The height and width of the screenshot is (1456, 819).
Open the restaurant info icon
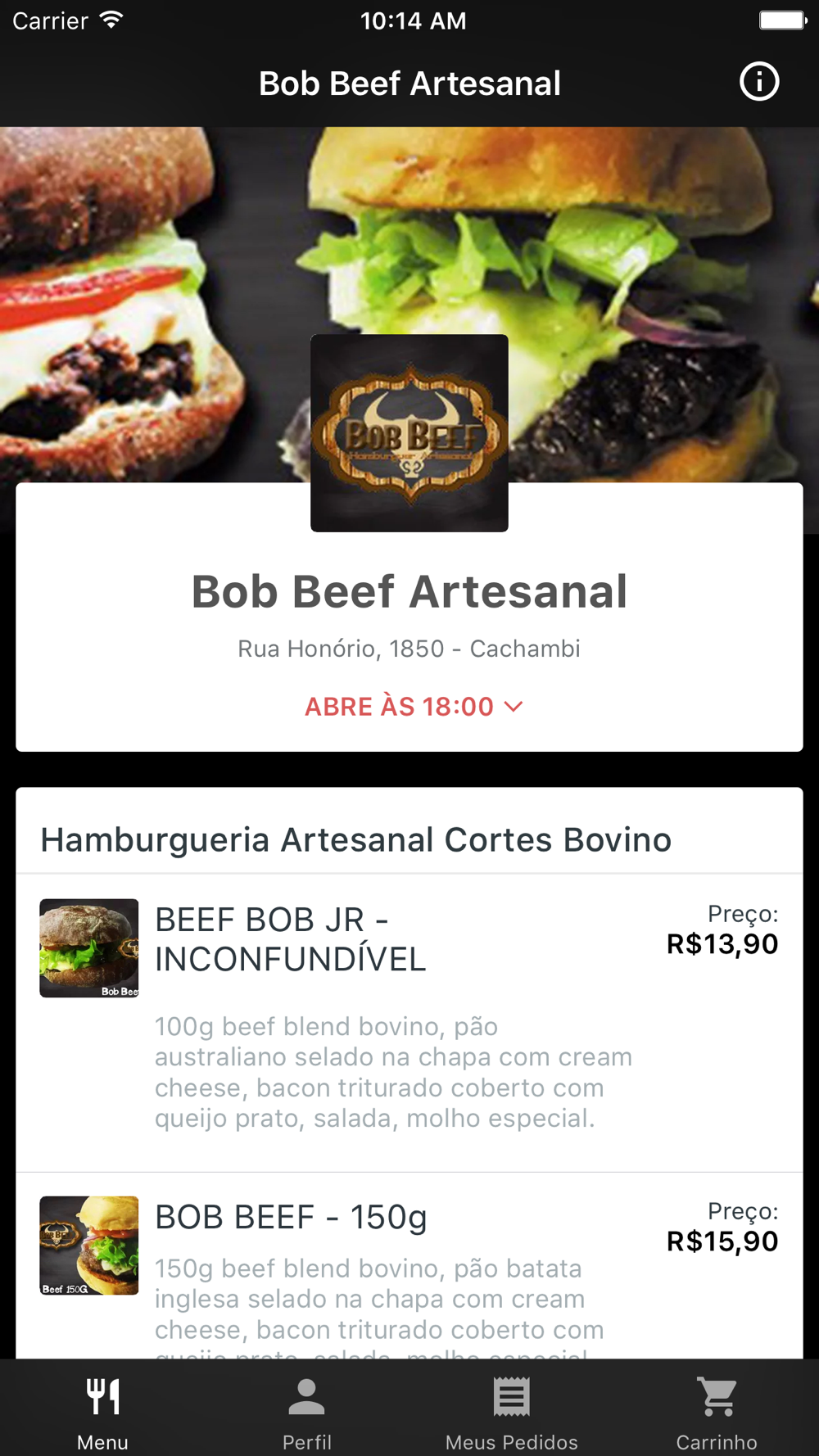point(759,82)
